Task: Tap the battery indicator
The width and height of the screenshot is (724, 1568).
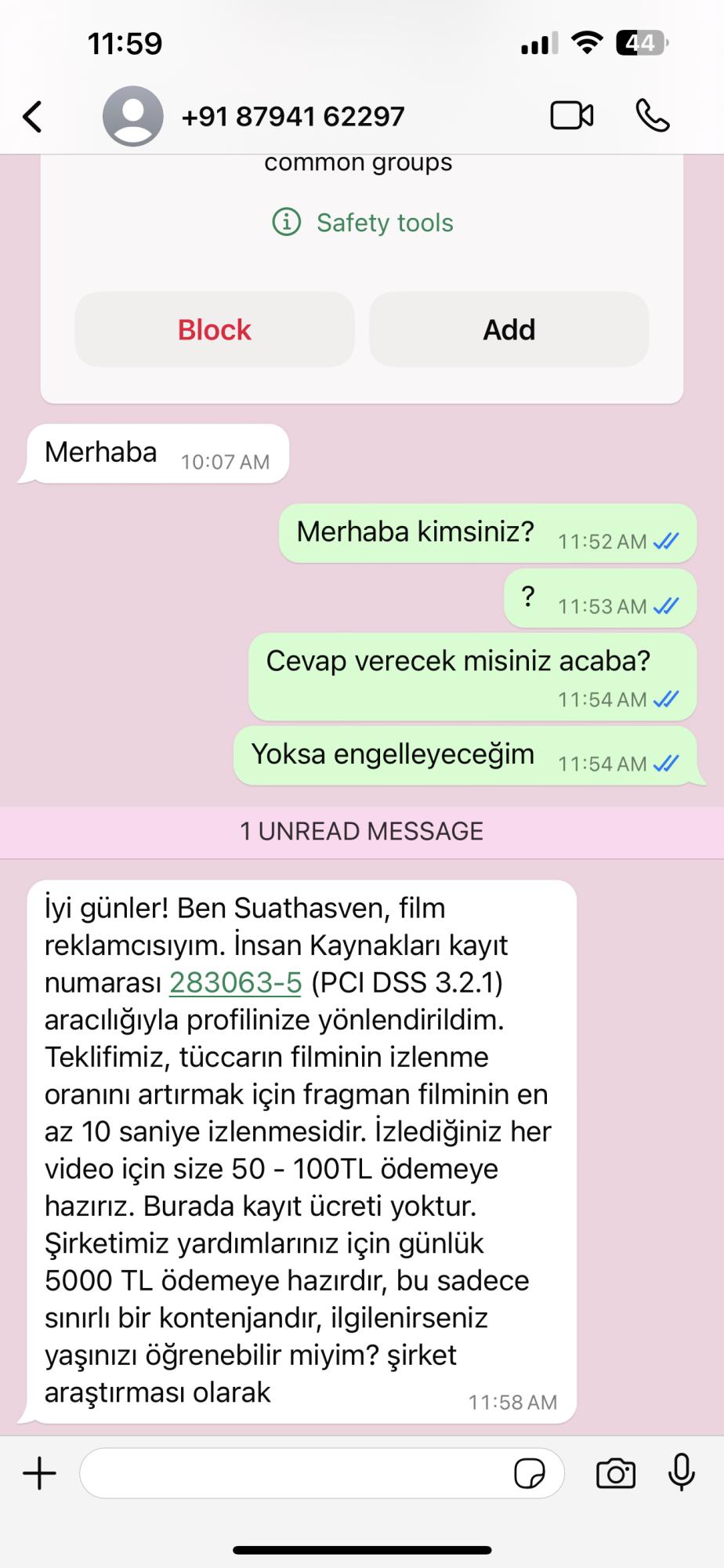Action: click(x=641, y=44)
